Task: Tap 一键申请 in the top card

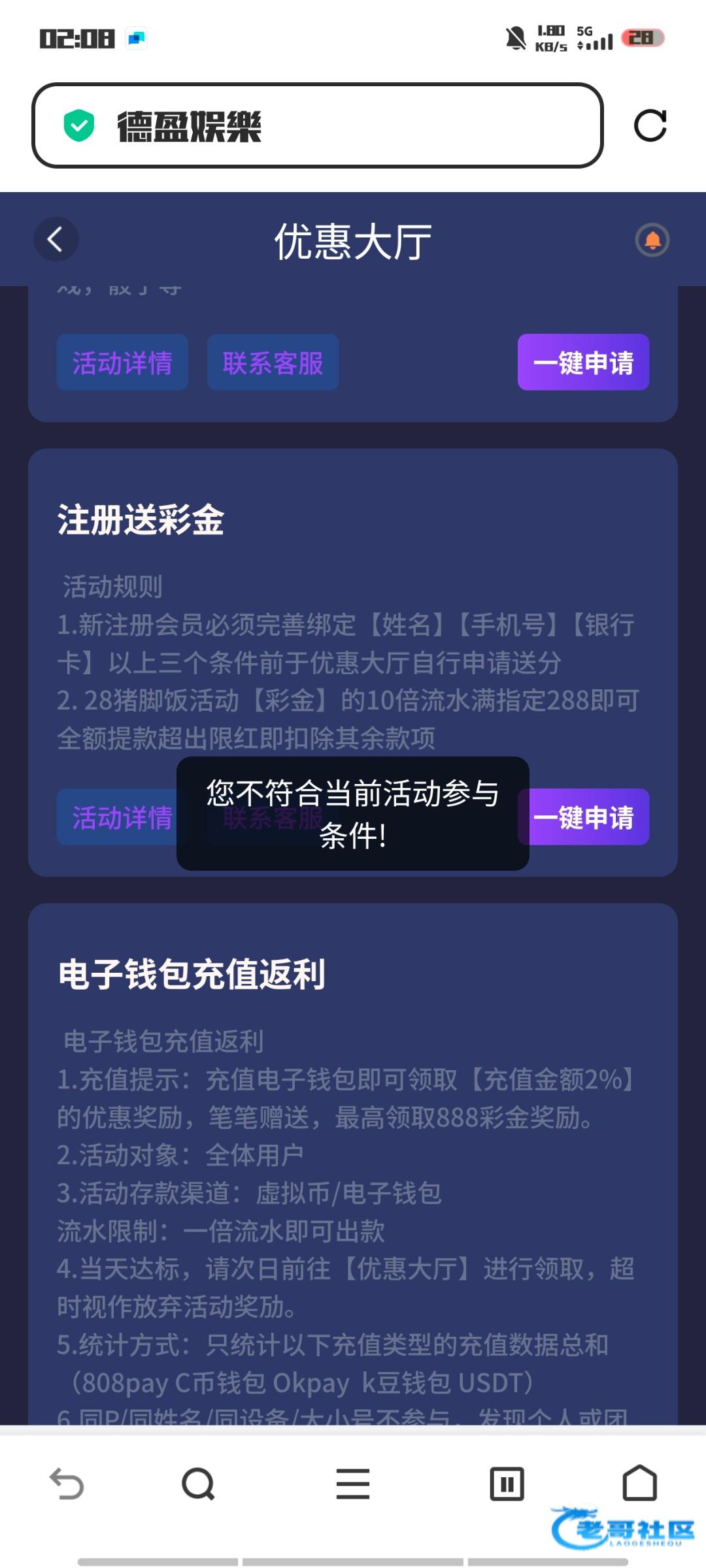Action: (x=583, y=363)
